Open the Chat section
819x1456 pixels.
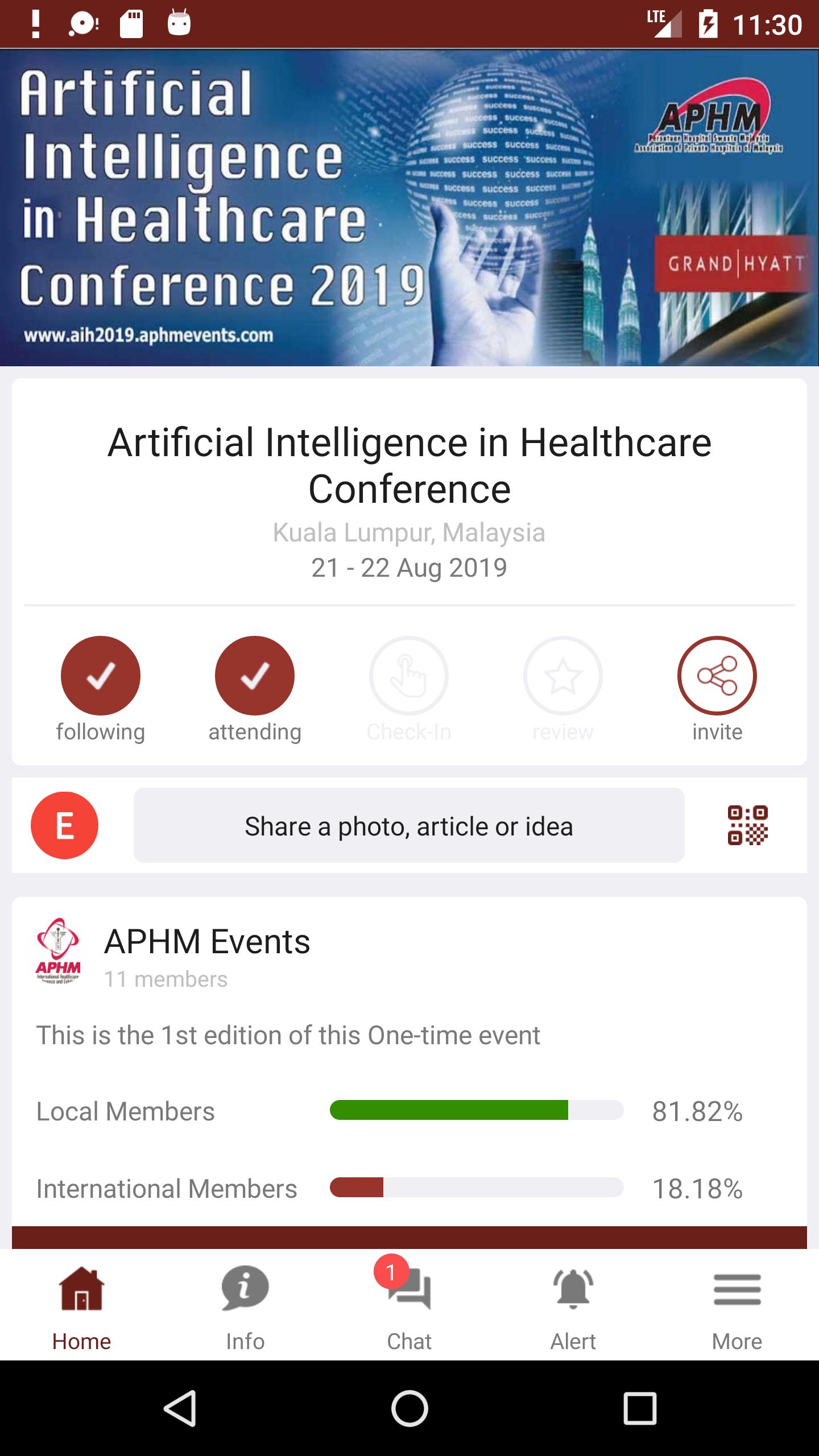409,1302
